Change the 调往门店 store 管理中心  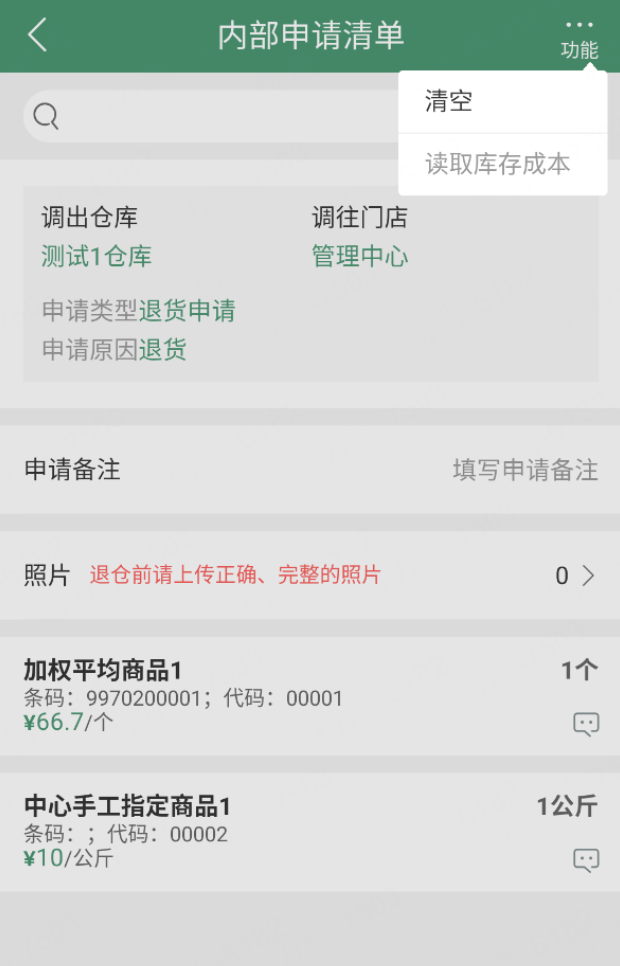pyautogui.click(x=360, y=257)
